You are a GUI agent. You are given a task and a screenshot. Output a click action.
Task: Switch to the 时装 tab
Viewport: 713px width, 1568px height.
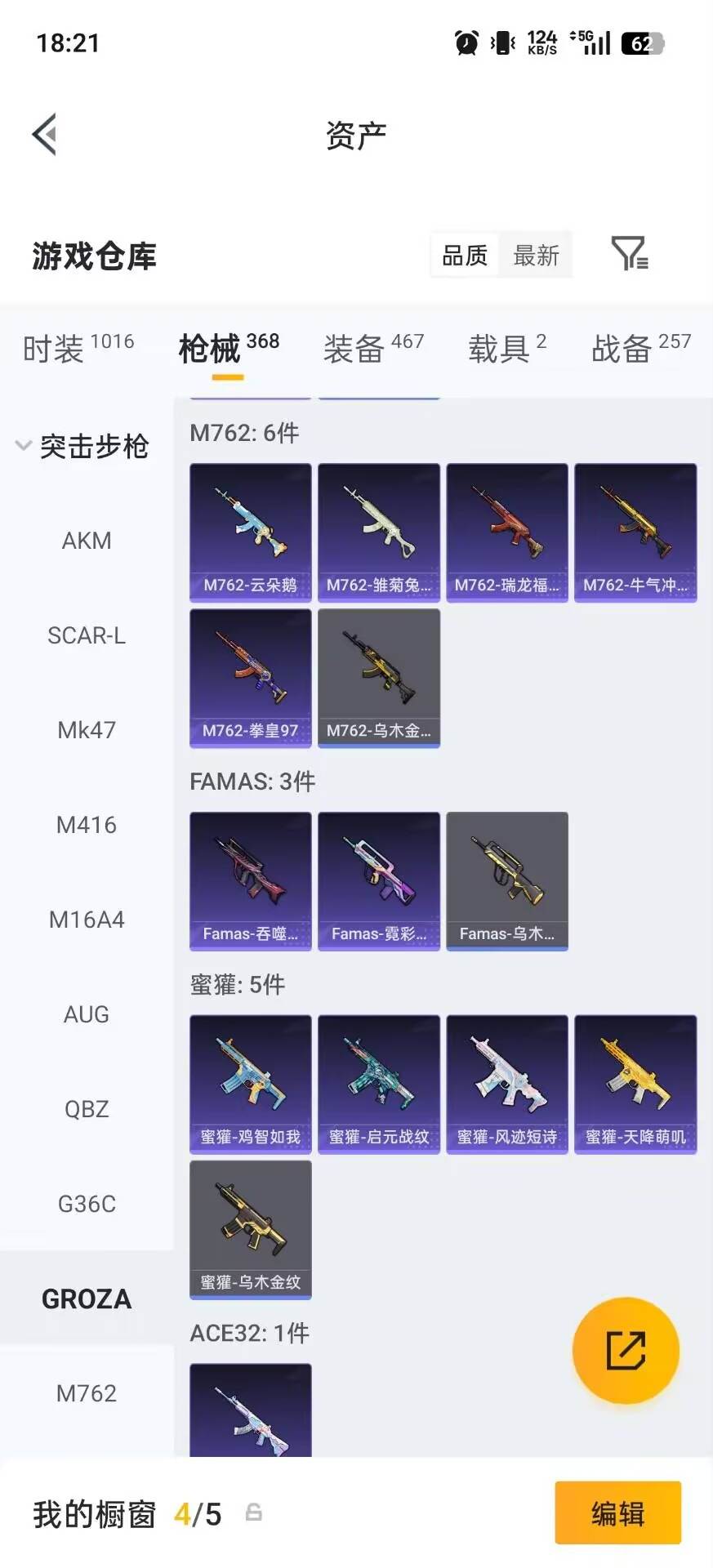coord(78,349)
